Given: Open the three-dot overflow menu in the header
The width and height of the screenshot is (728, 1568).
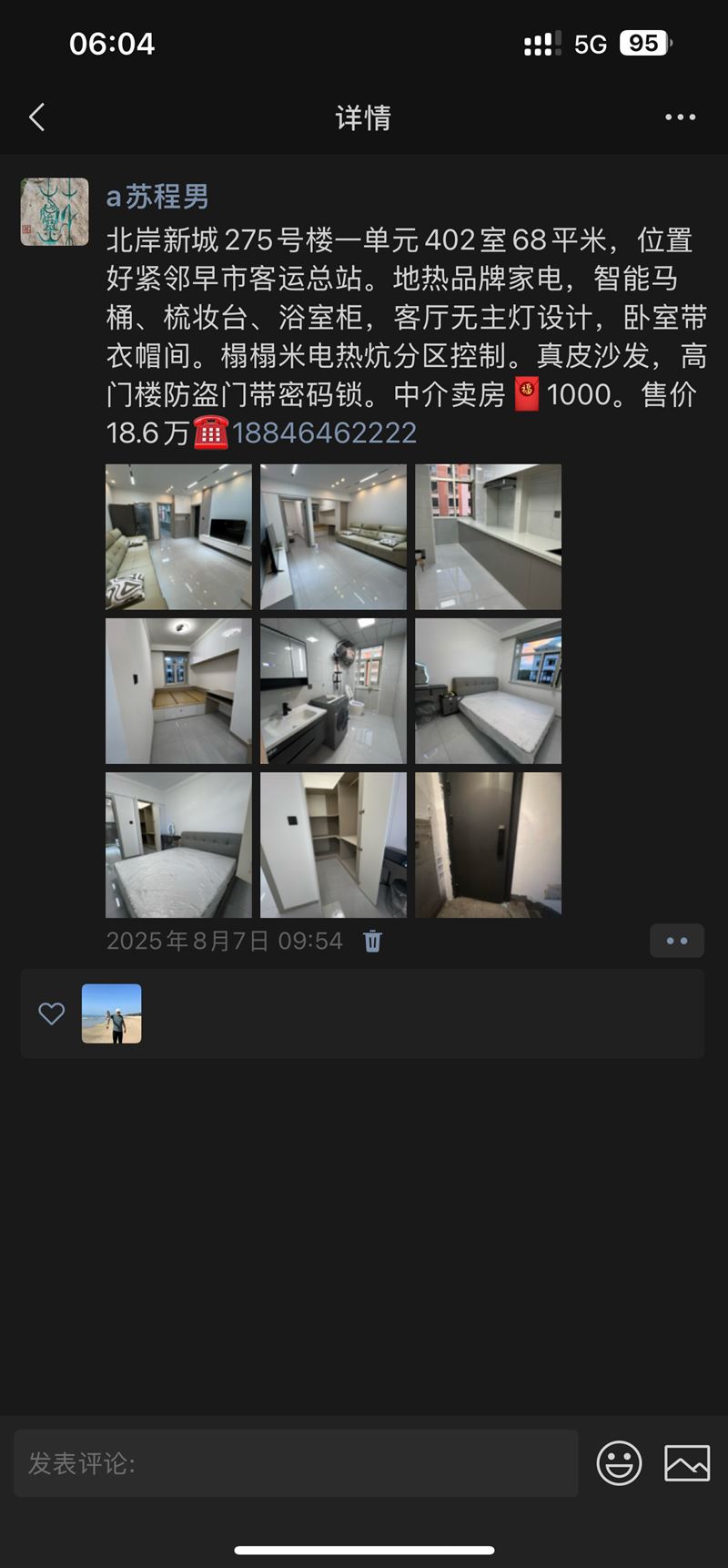Looking at the screenshot, I should [680, 117].
